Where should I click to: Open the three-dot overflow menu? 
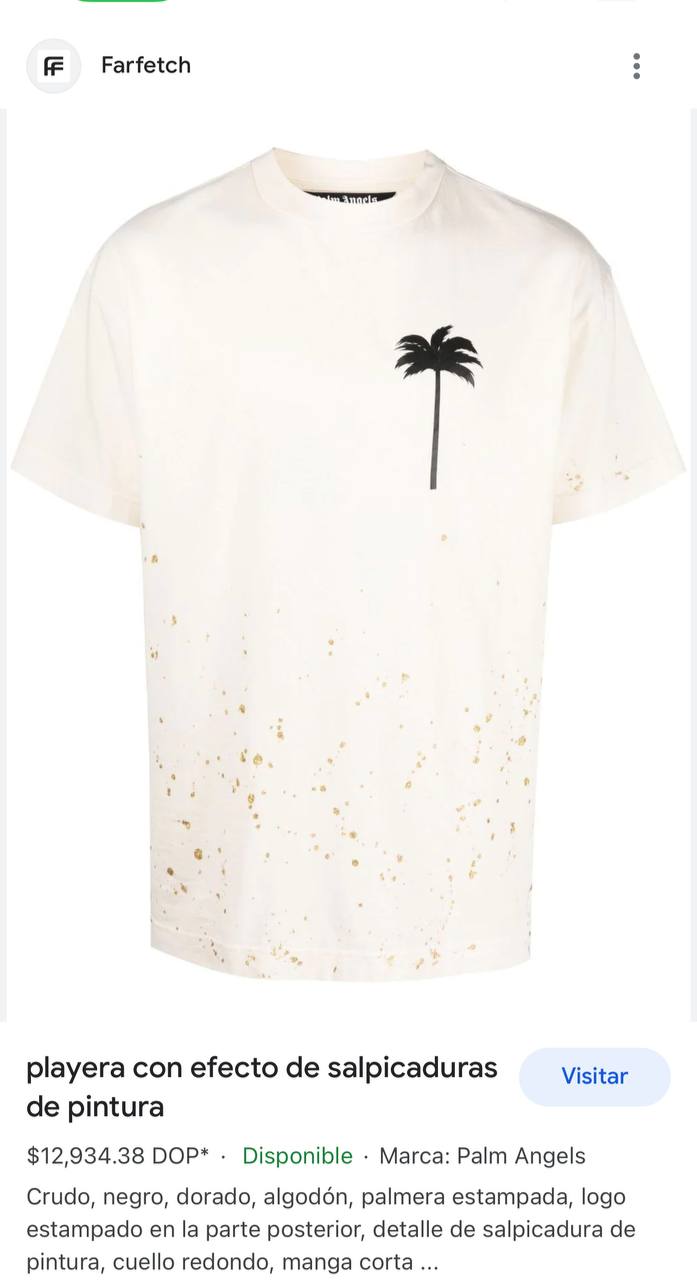click(636, 66)
